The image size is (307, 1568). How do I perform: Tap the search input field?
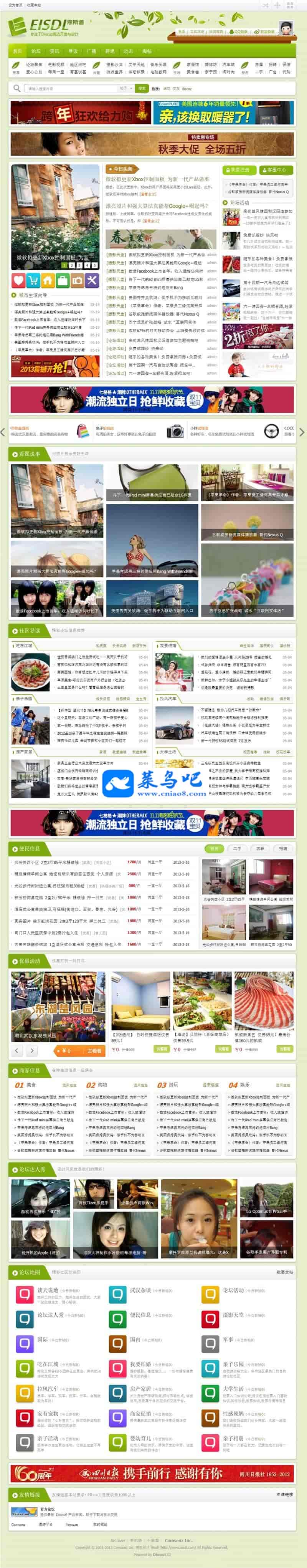[x=70, y=88]
